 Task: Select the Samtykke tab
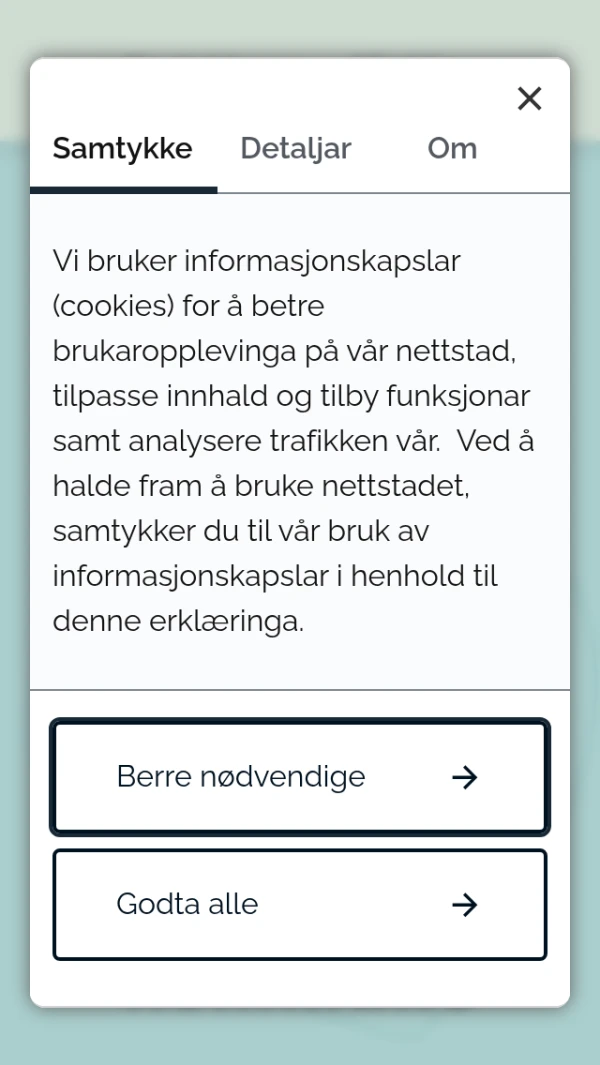123,149
